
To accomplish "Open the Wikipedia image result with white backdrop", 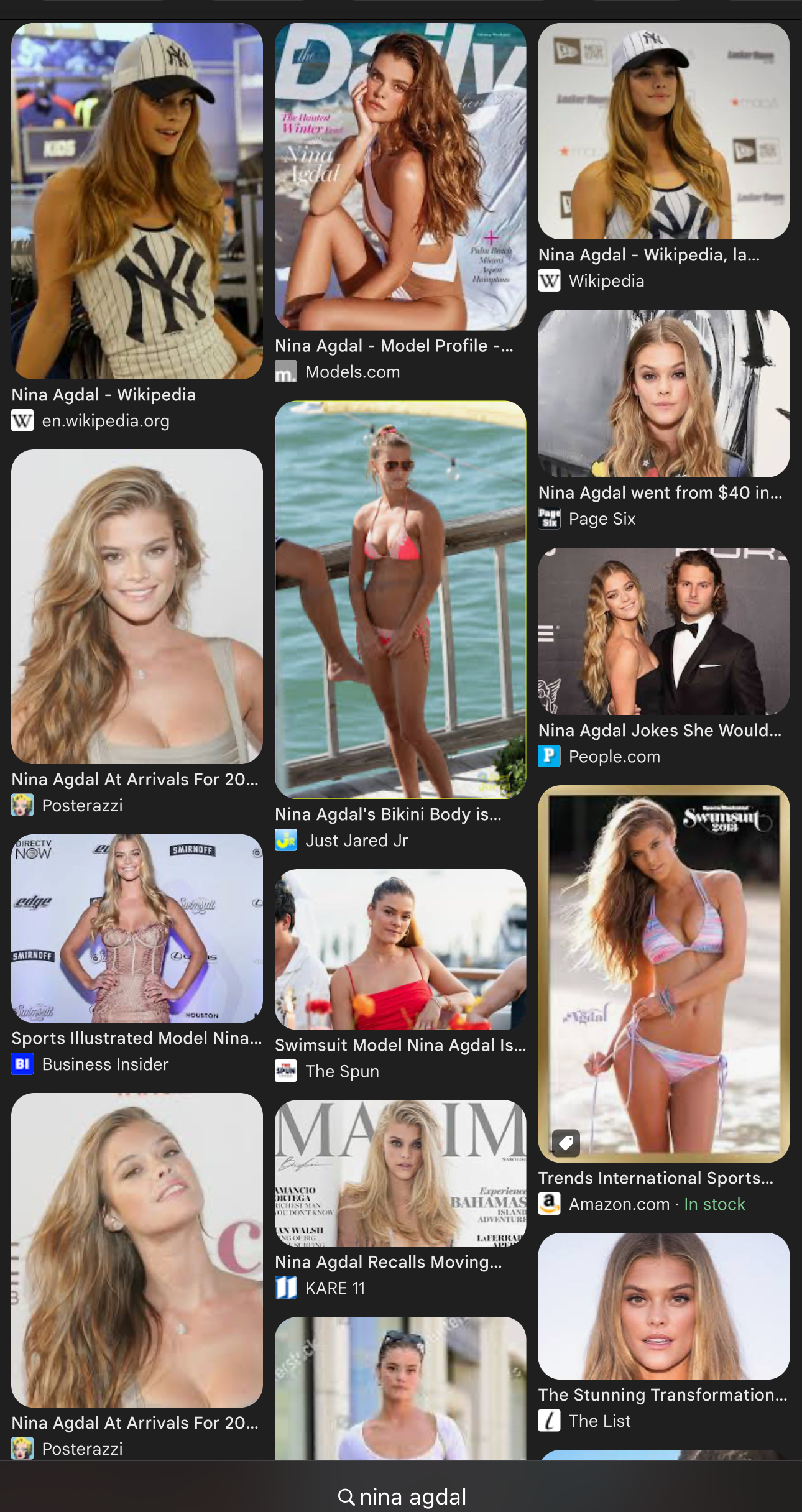I will (x=663, y=132).
